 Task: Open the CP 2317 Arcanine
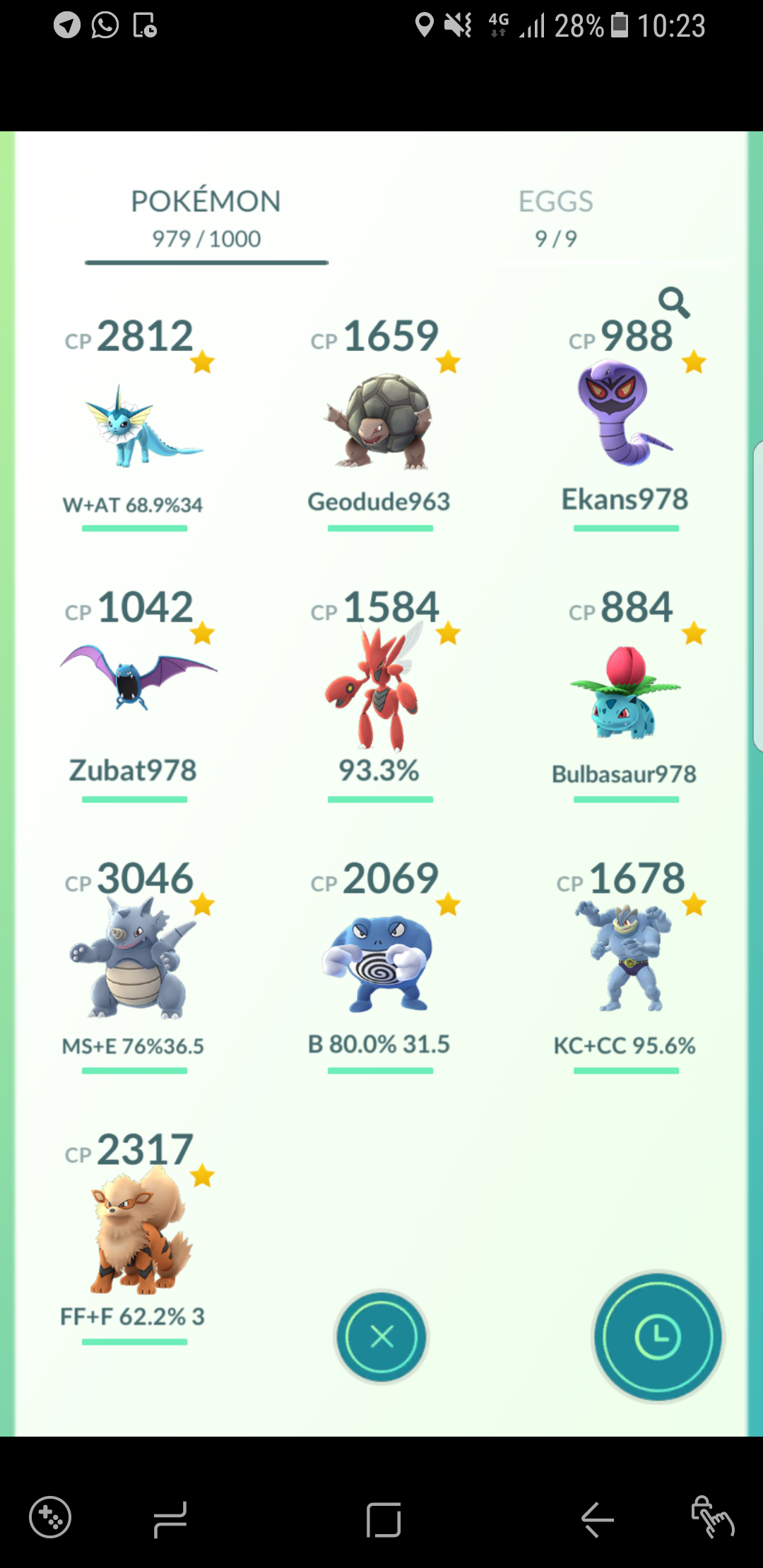pos(134,1236)
